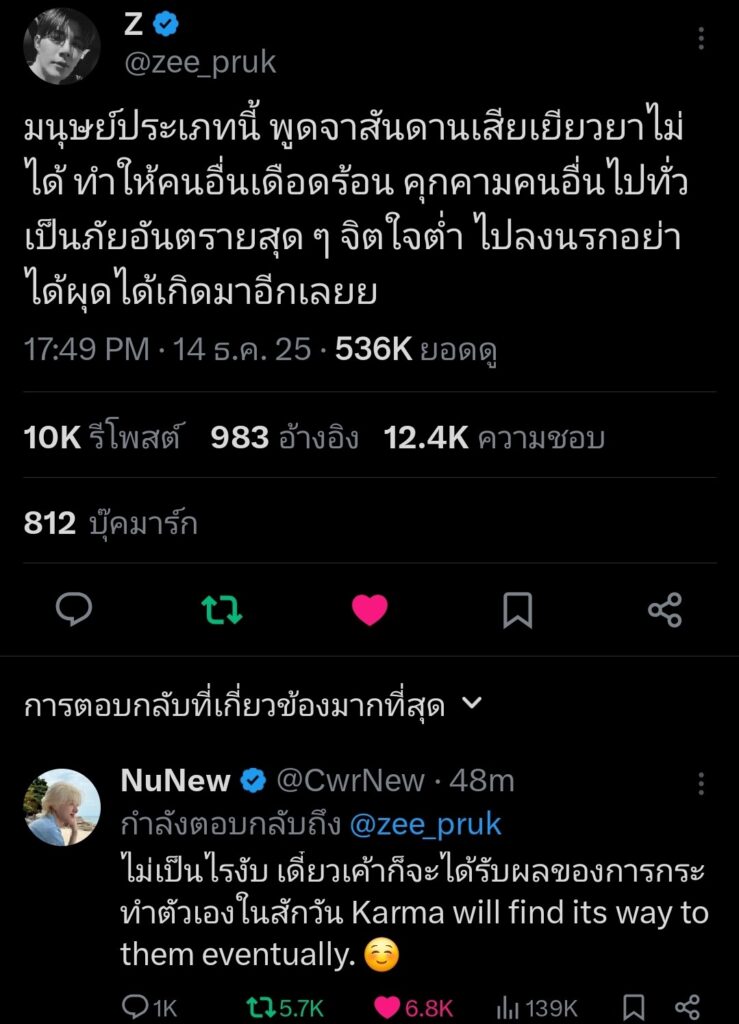View analytics for NuNew's reply
Viewport: 739px width, 1024px height.
[x=539, y=1006]
